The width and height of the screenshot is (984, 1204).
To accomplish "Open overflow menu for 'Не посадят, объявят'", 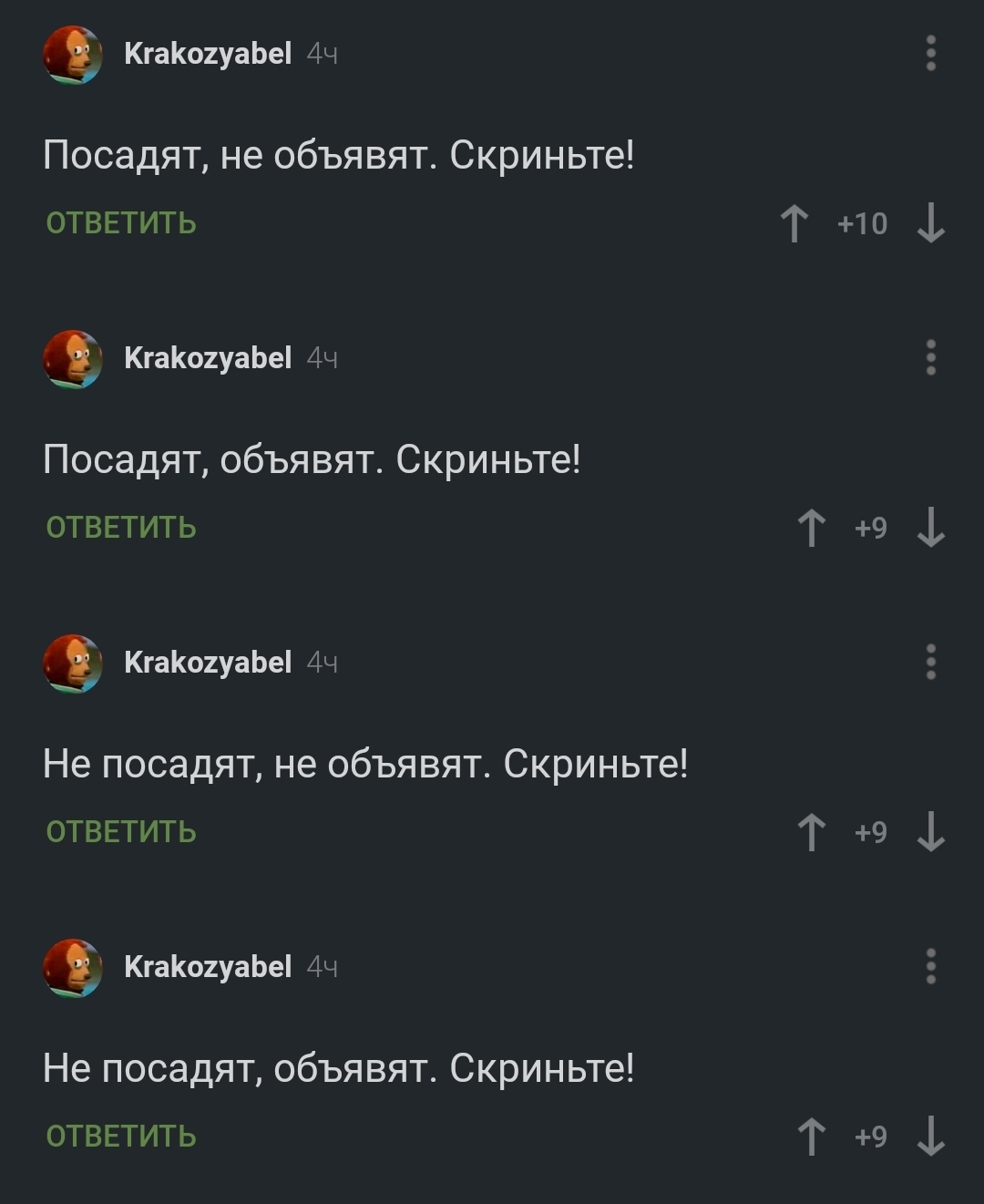I will tap(930, 966).
